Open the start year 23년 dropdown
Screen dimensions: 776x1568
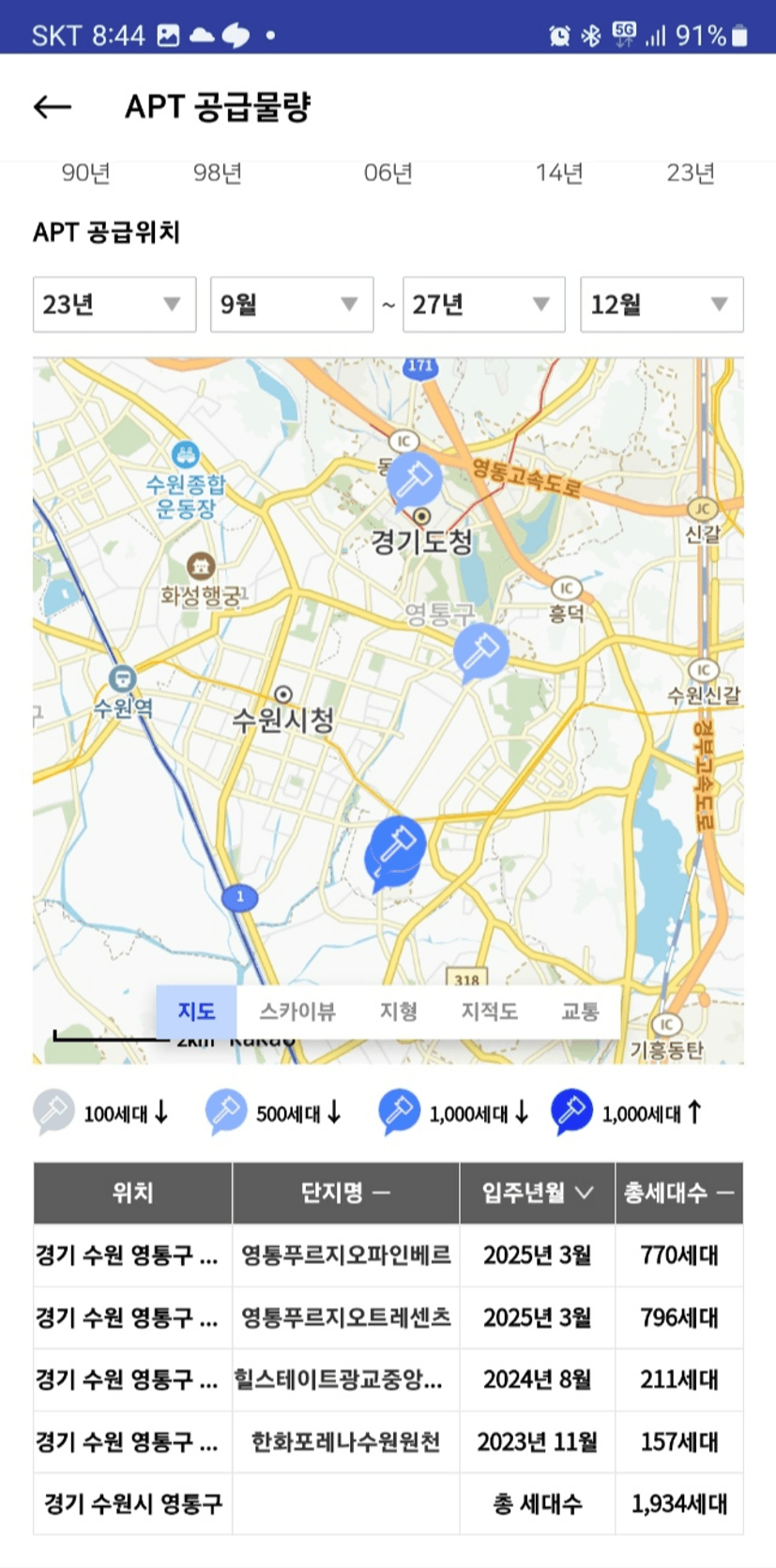(x=114, y=304)
